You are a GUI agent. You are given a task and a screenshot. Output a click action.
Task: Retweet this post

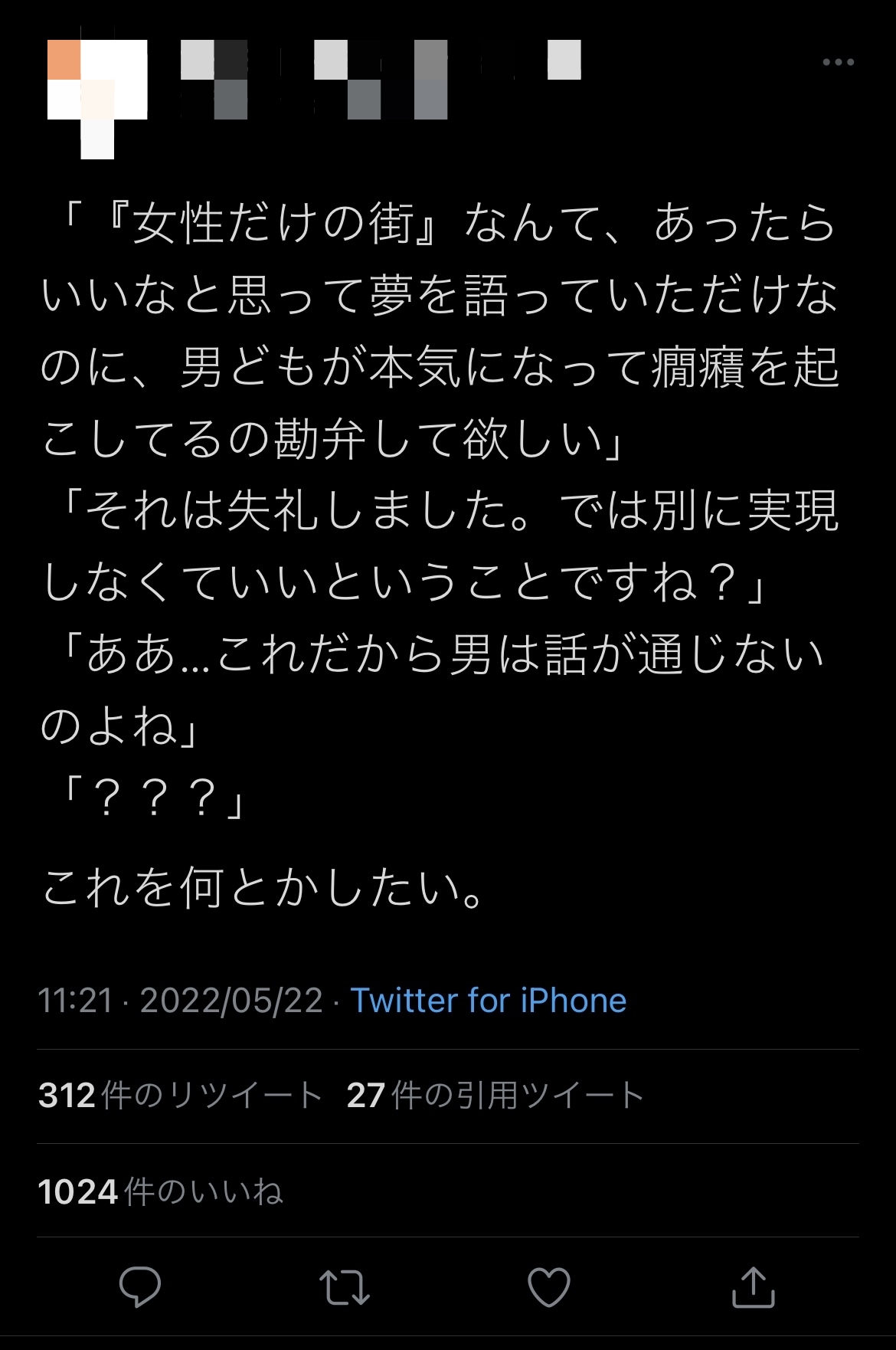click(344, 1286)
